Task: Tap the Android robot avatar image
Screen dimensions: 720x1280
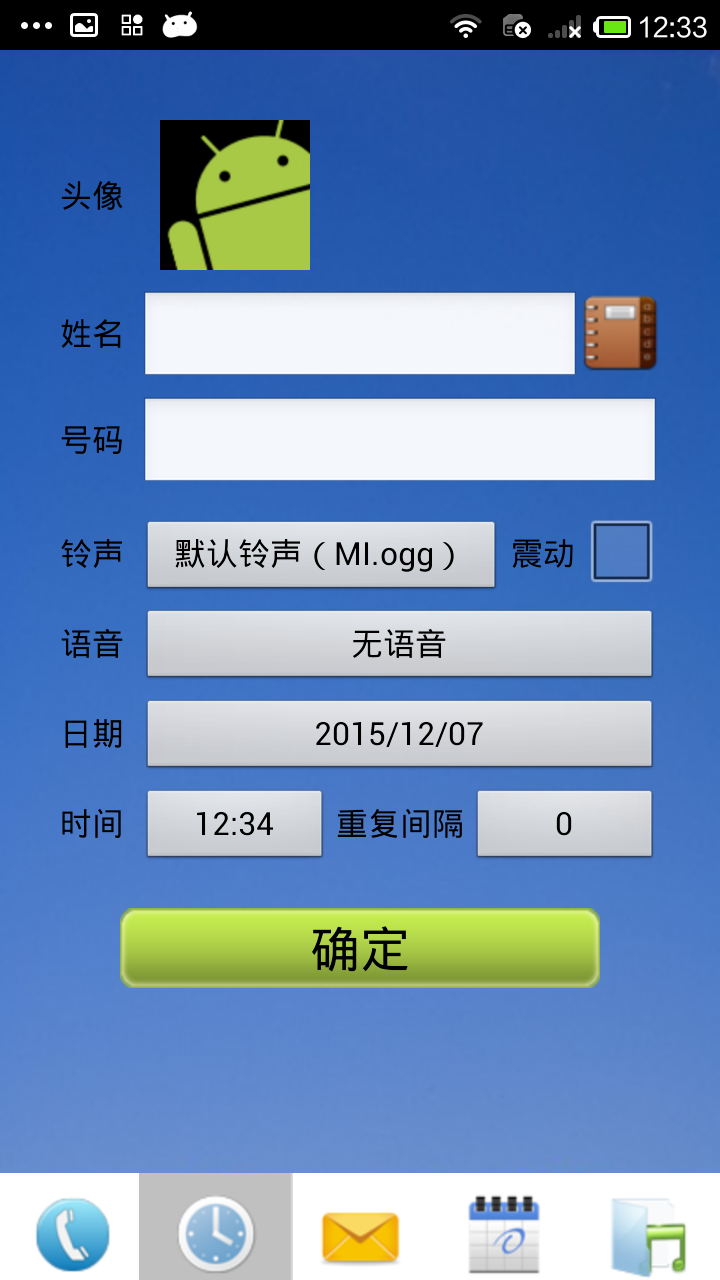Action: point(234,194)
